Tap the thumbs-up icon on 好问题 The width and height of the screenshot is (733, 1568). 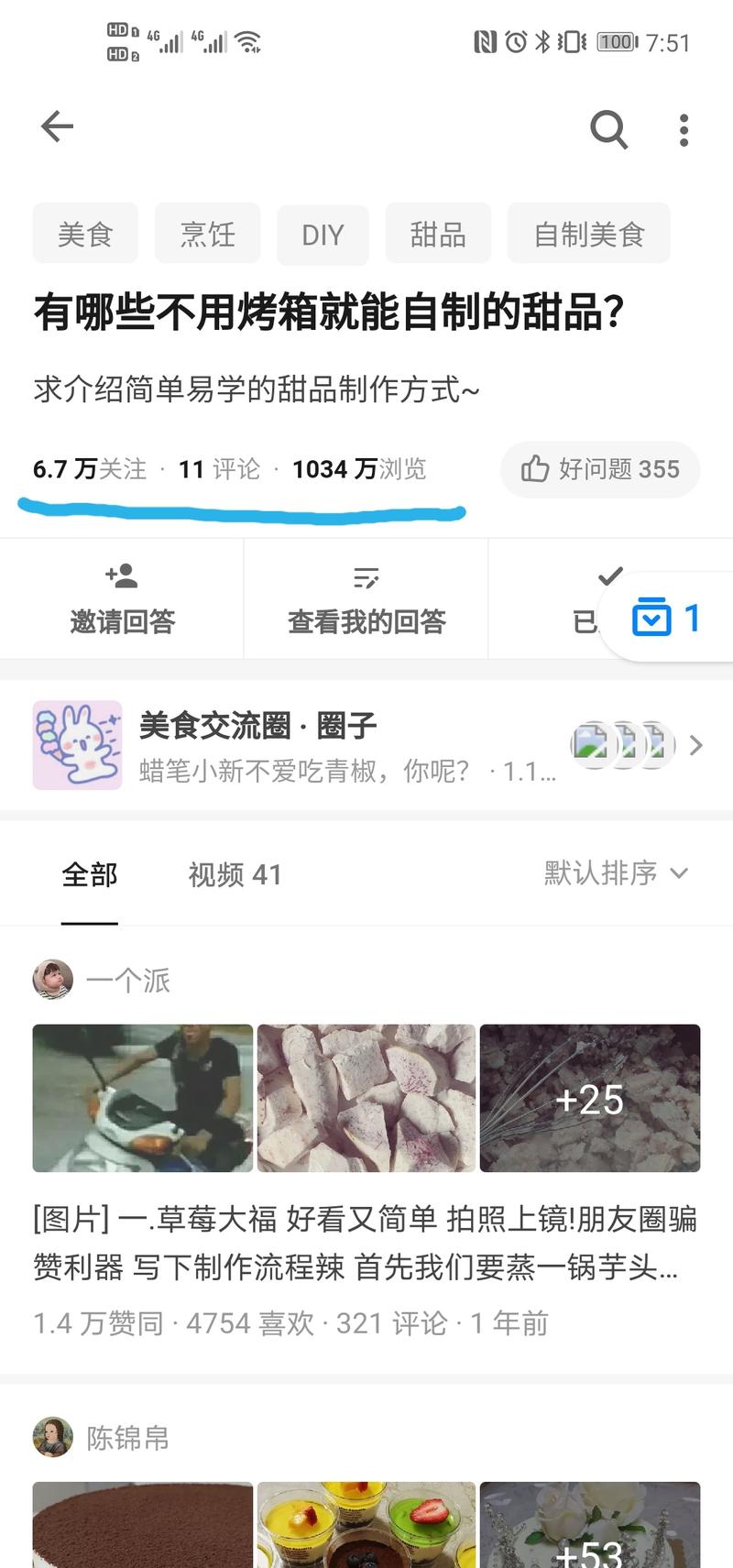point(536,468)
